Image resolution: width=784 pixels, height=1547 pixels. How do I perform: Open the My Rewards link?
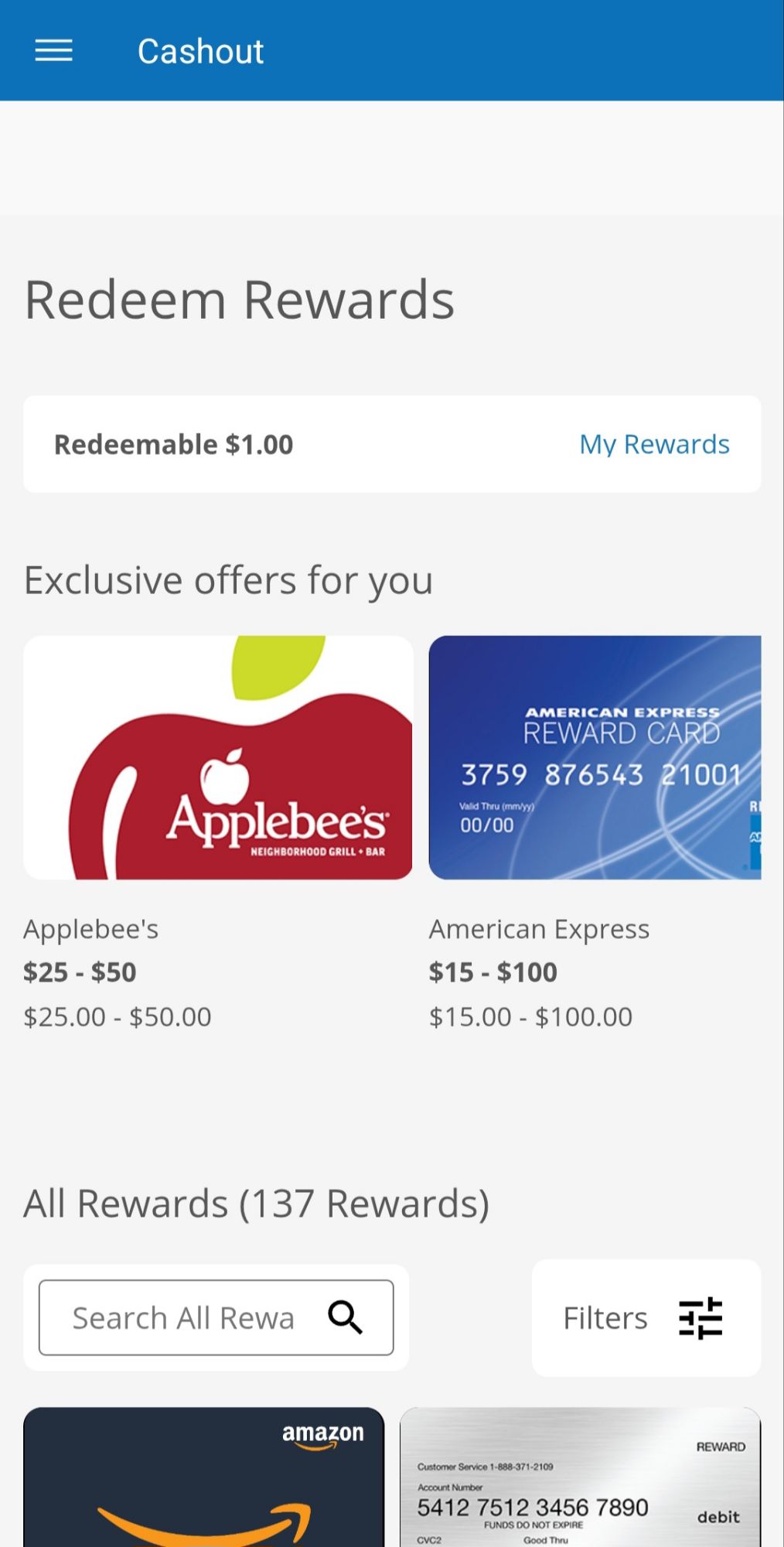point(654,445)
